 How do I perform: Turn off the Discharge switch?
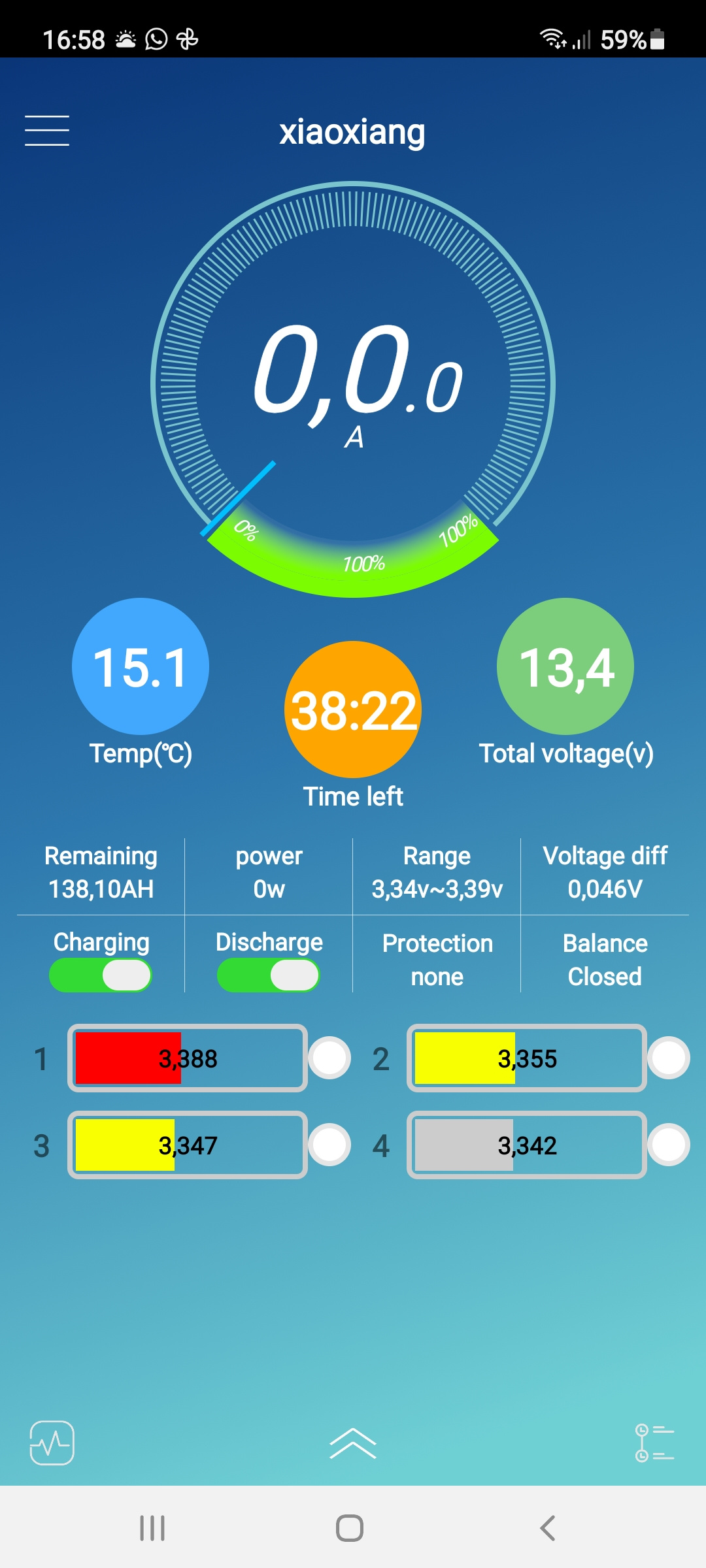coord(268,975)
